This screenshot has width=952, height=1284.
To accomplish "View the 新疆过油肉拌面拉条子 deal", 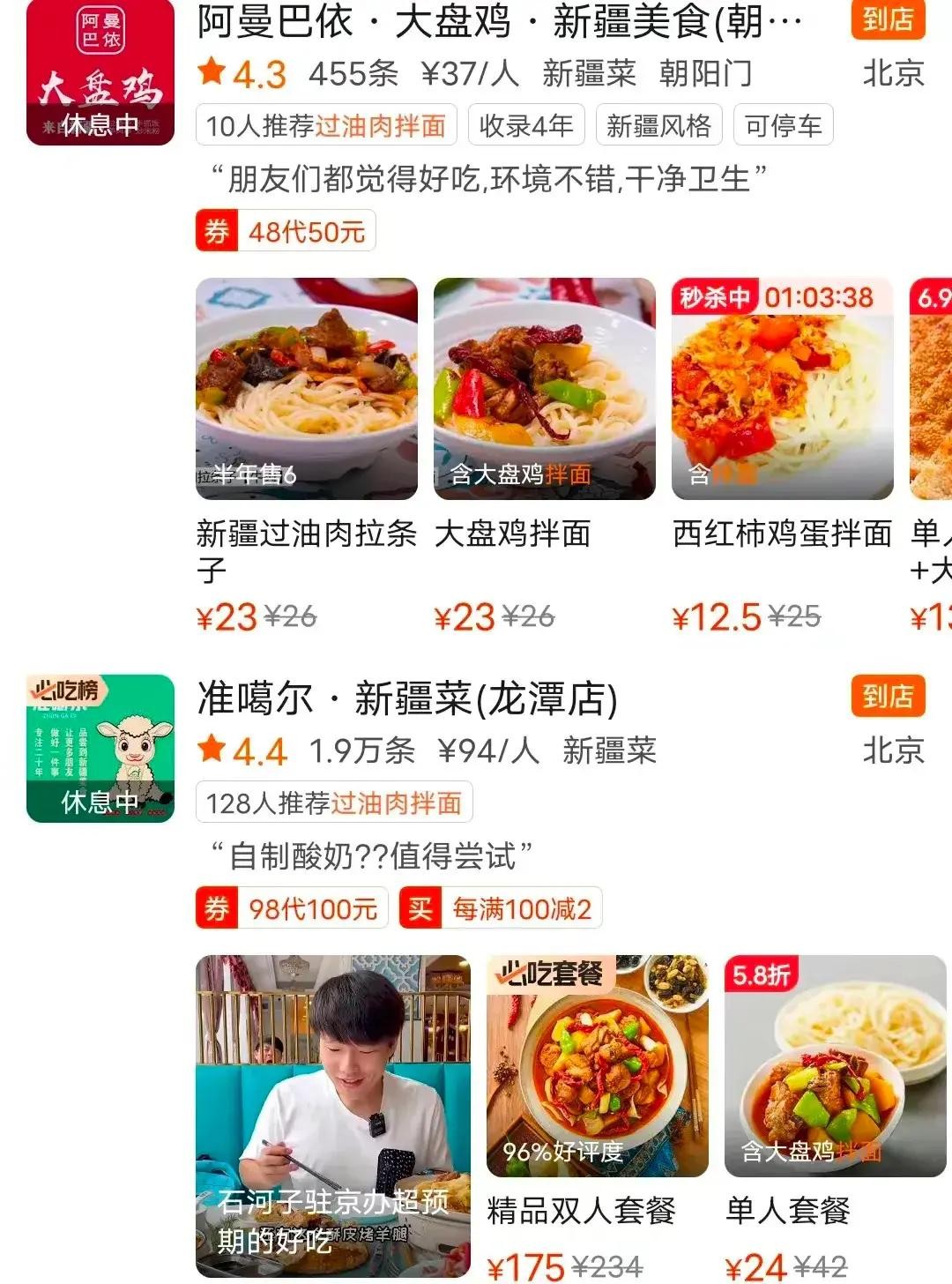I will [306, 389].
